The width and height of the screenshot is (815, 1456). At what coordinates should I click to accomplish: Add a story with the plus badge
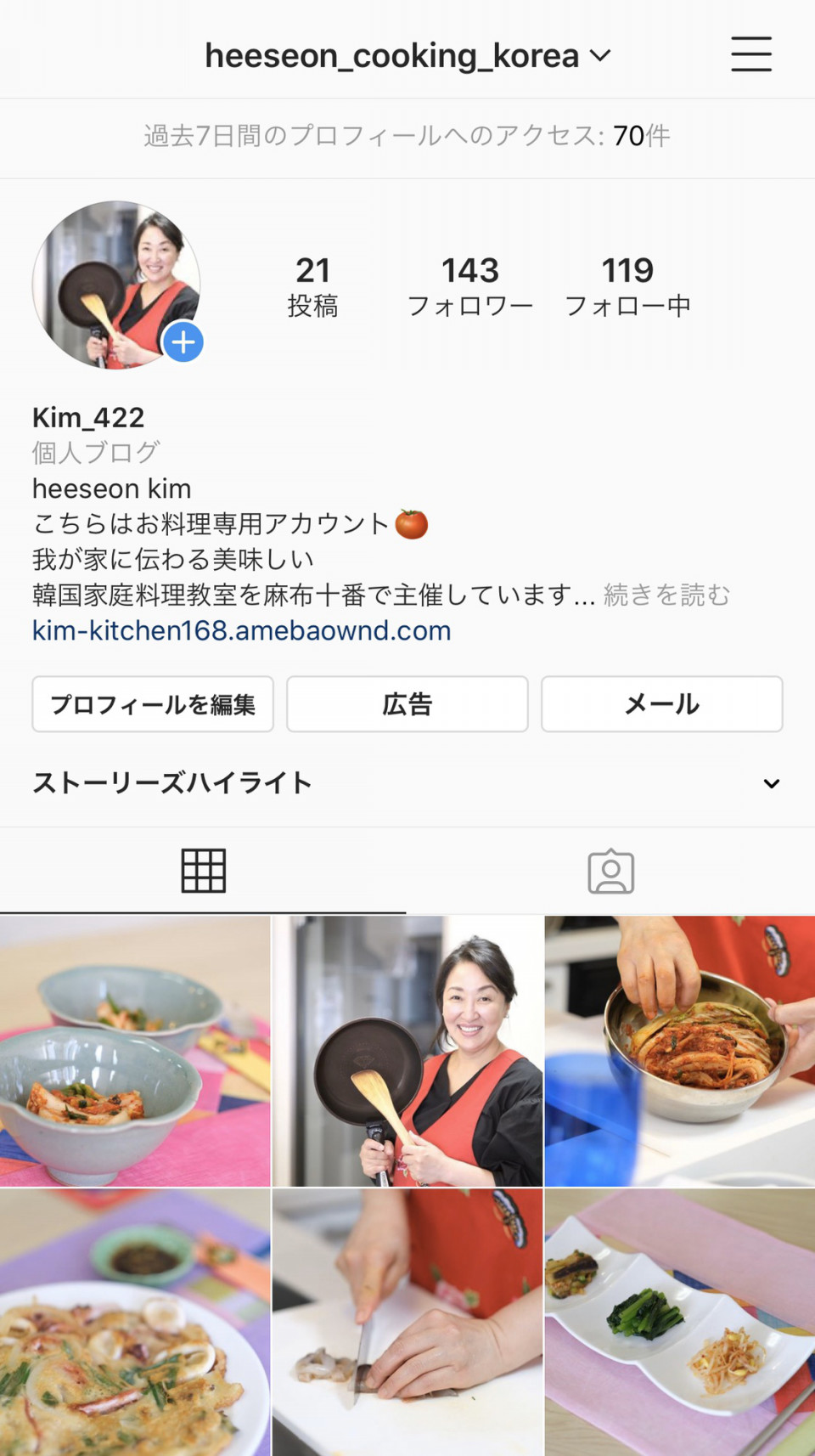point(183,342)
